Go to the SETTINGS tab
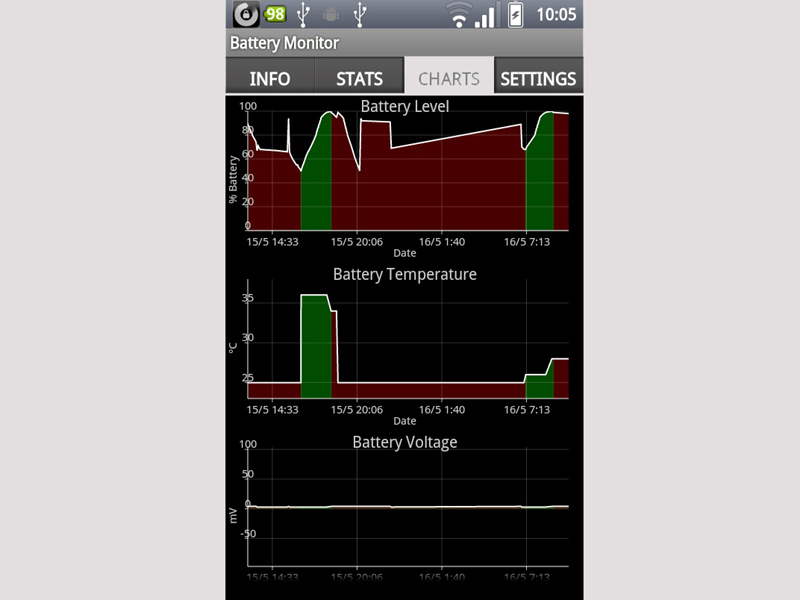The width and height of the screenshot is (800, 600). (538, 78)
